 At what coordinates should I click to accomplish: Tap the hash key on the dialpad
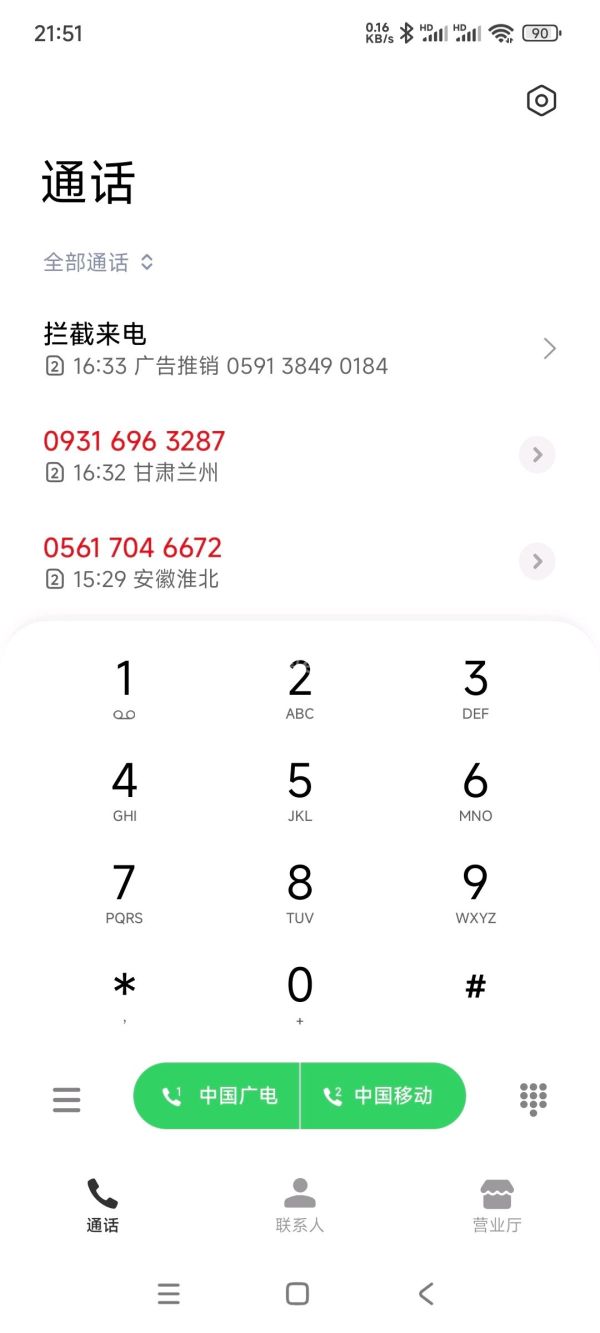[x=476, y=990]
